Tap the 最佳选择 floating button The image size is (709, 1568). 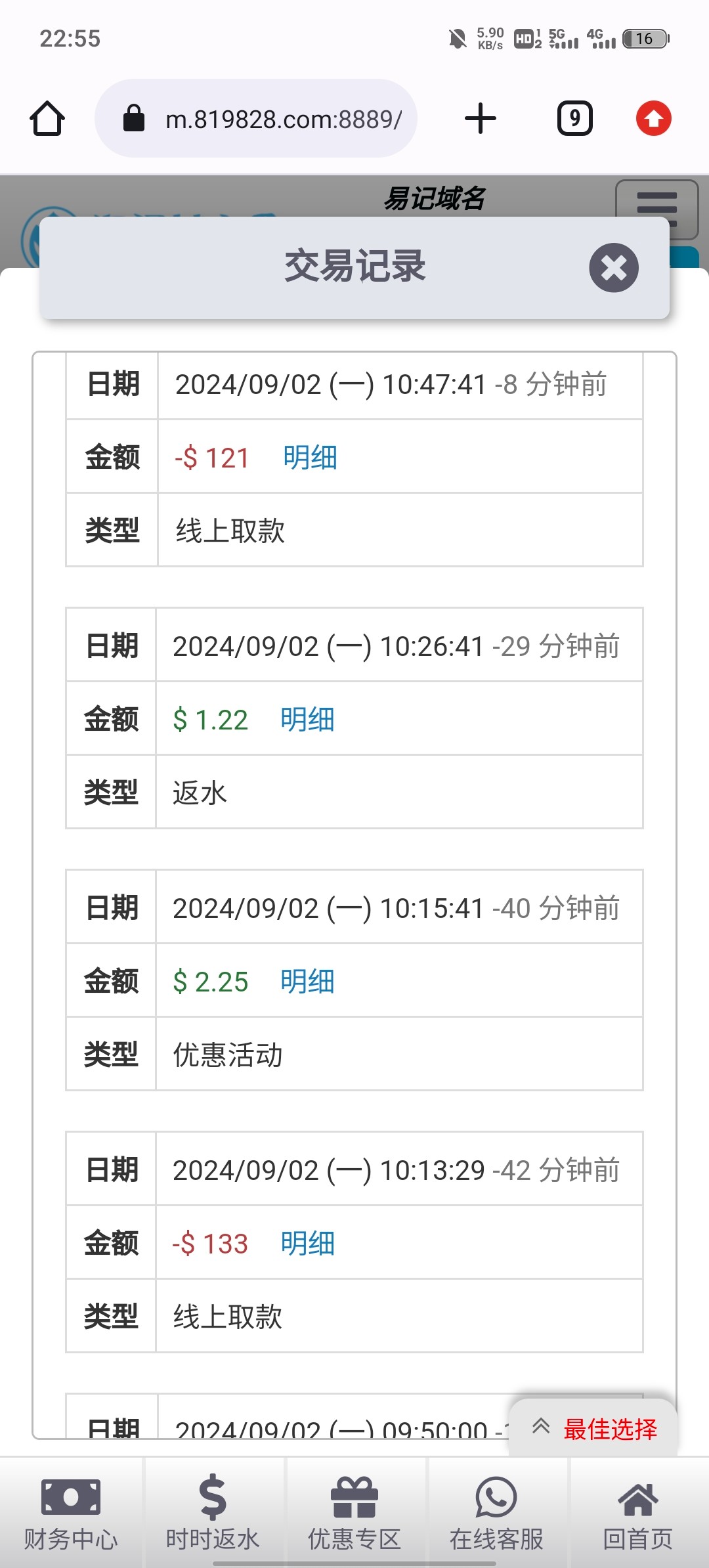click(x=593, y=1429)
